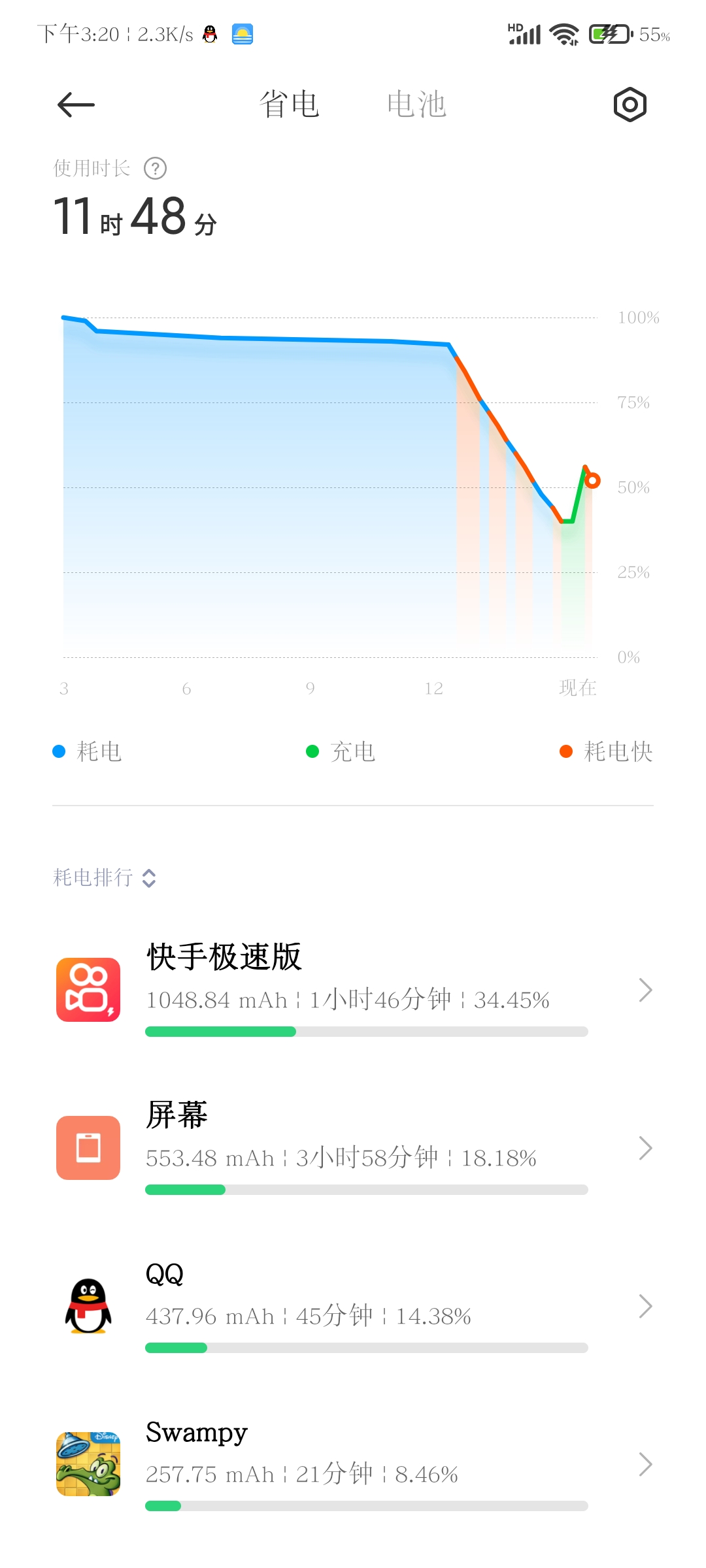Go back using the arrow icon
Viewport: 706px width, 1568px height.
click(x=76, y=105)
